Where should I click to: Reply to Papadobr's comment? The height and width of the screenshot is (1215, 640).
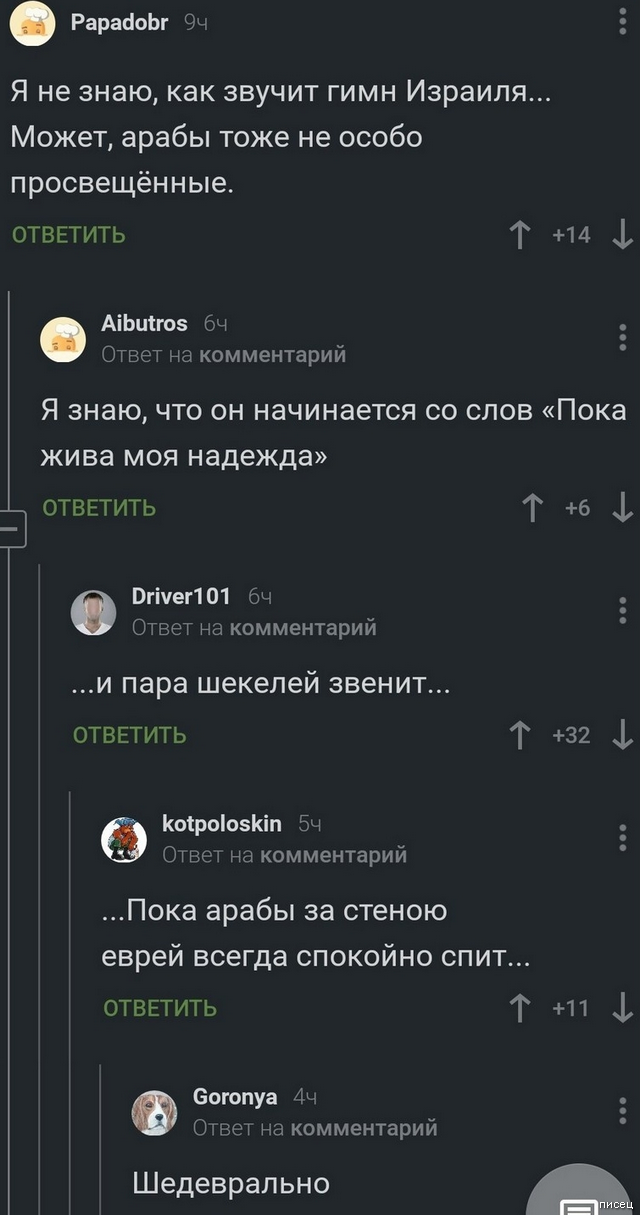click(68, 235)
